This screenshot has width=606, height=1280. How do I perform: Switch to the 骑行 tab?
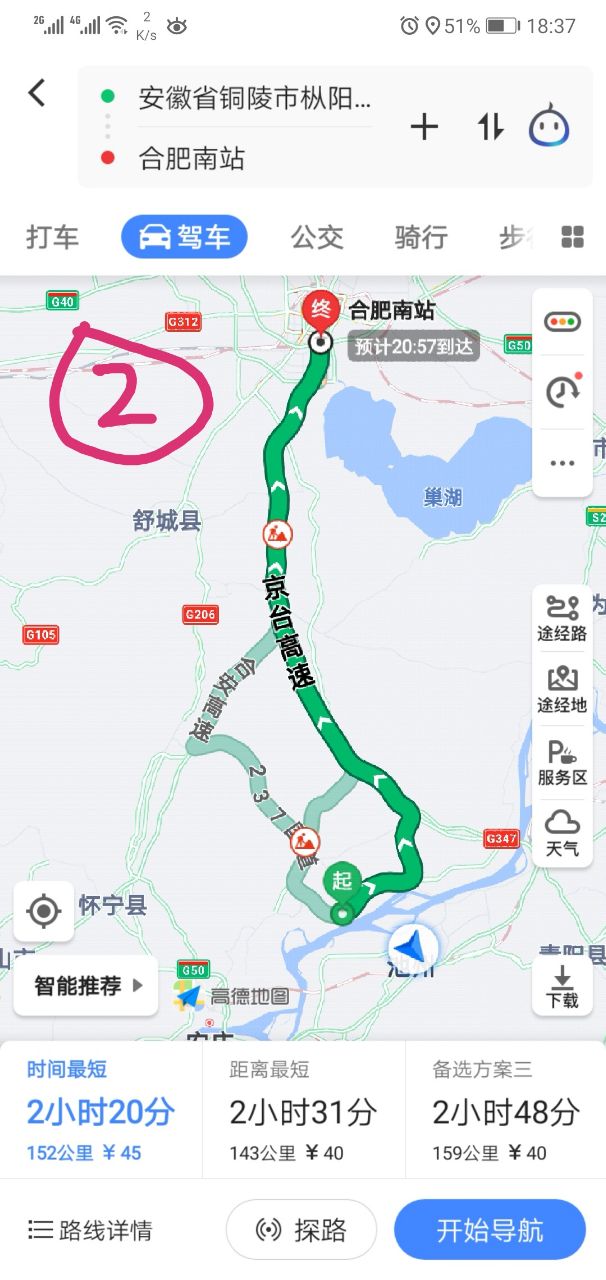(420, 238)
